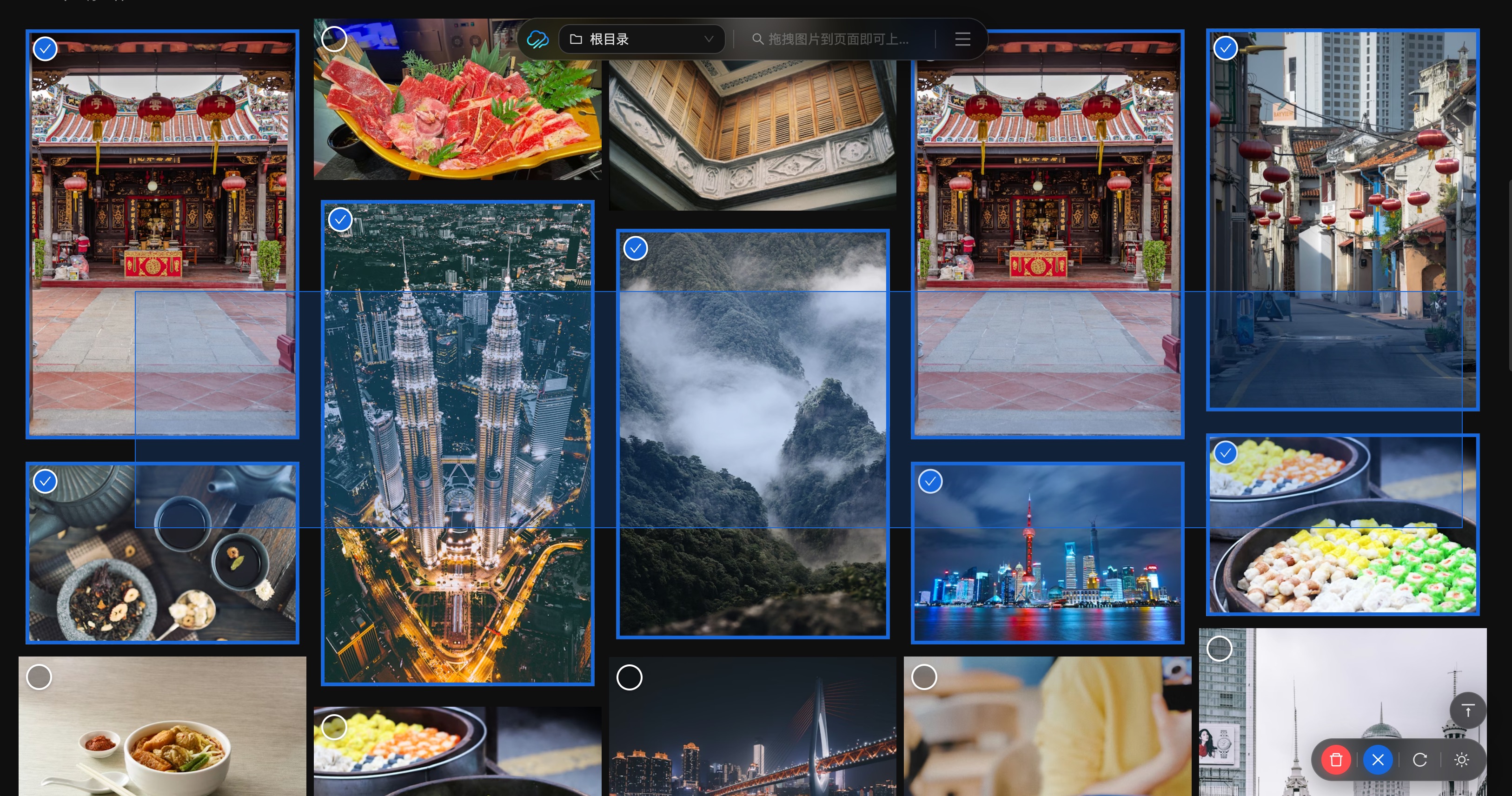Cancel selection with the blue X button
Viewport: 1512px width, 796px height.
1378,760
